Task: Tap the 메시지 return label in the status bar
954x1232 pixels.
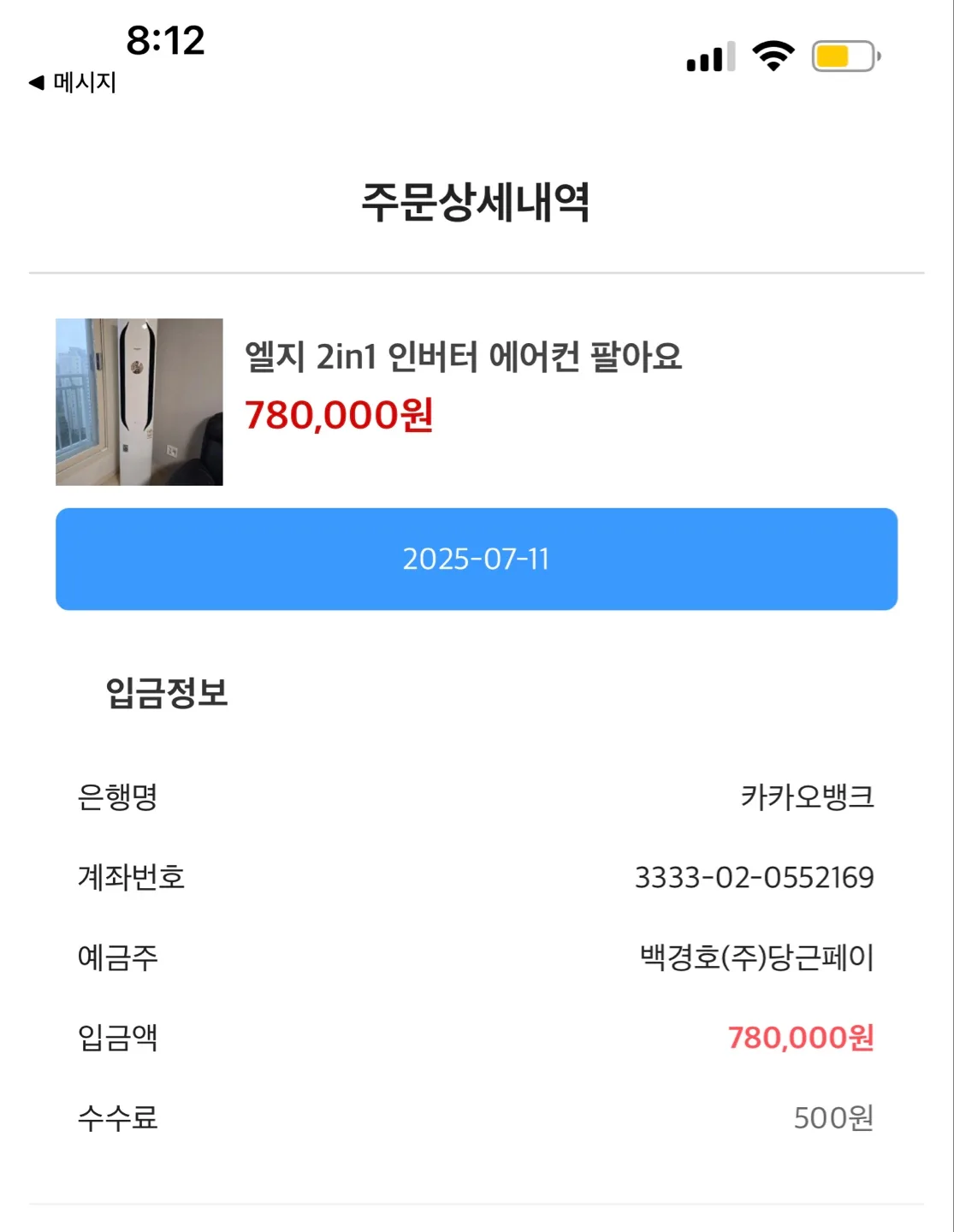Action: tap(85, 83)
